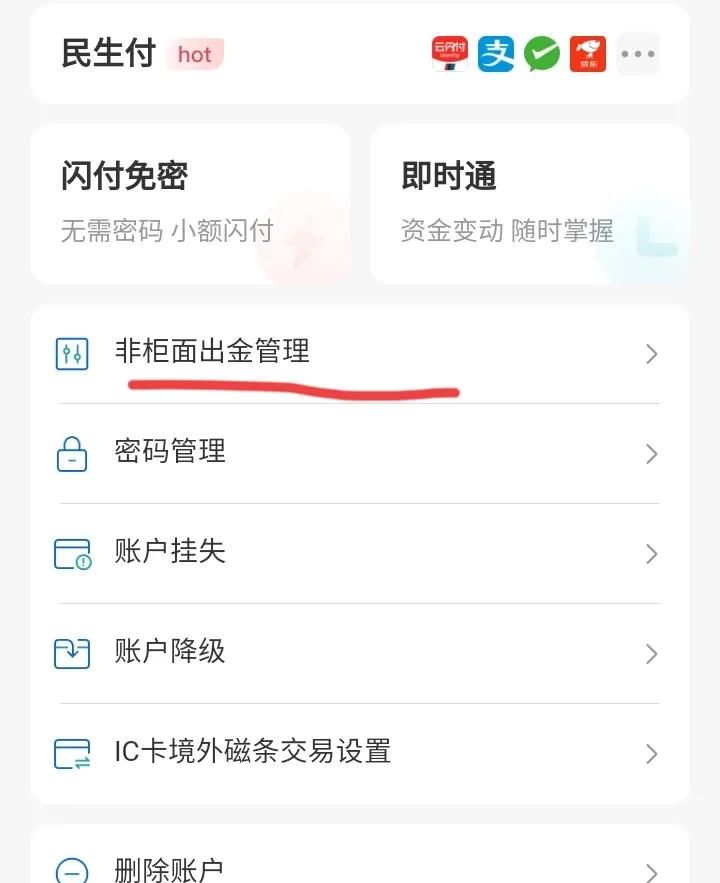The width and height of the screenshot is (720, 883).
Task: Expand the 非柜面出金管理 row chevron
Action: click(x=651, y=353)
